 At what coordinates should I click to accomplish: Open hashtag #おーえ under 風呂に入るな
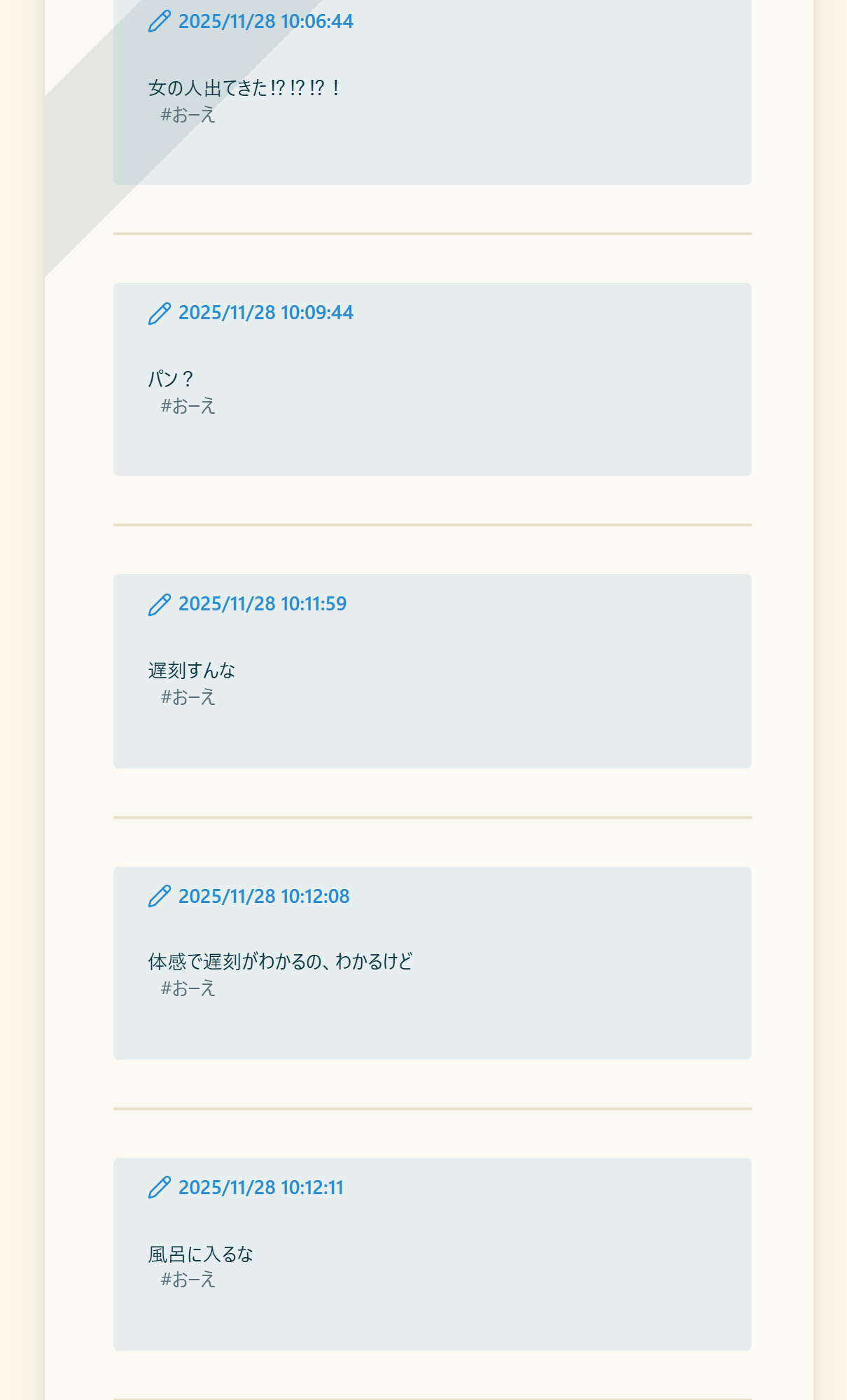[x=188, y=1280]
